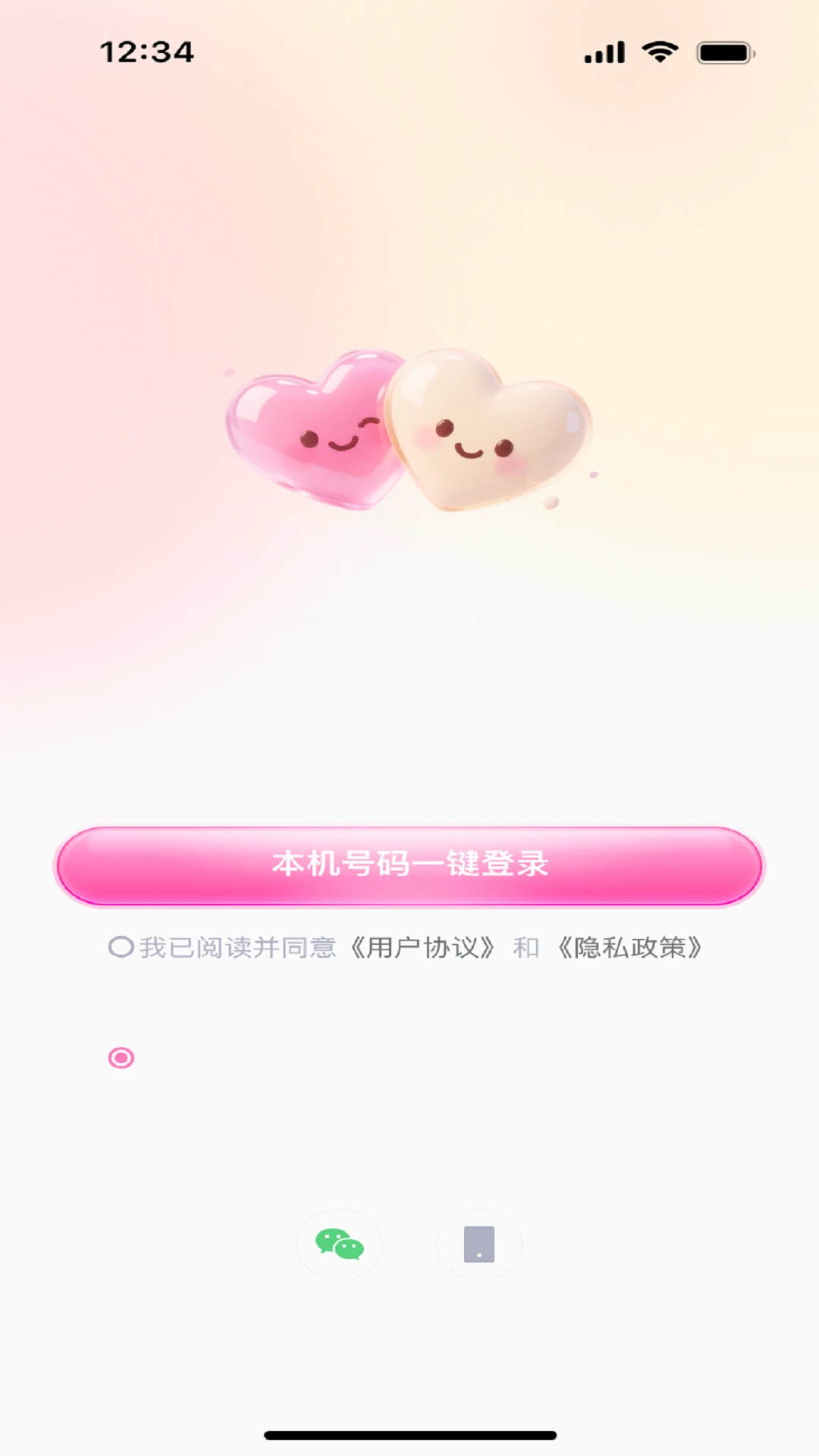Image resolution: width=819 pixels, height=1456 pixels.
Task: Tap the pink circular dot indicator
Action: pyautogui.click(x=121, y=1056)
